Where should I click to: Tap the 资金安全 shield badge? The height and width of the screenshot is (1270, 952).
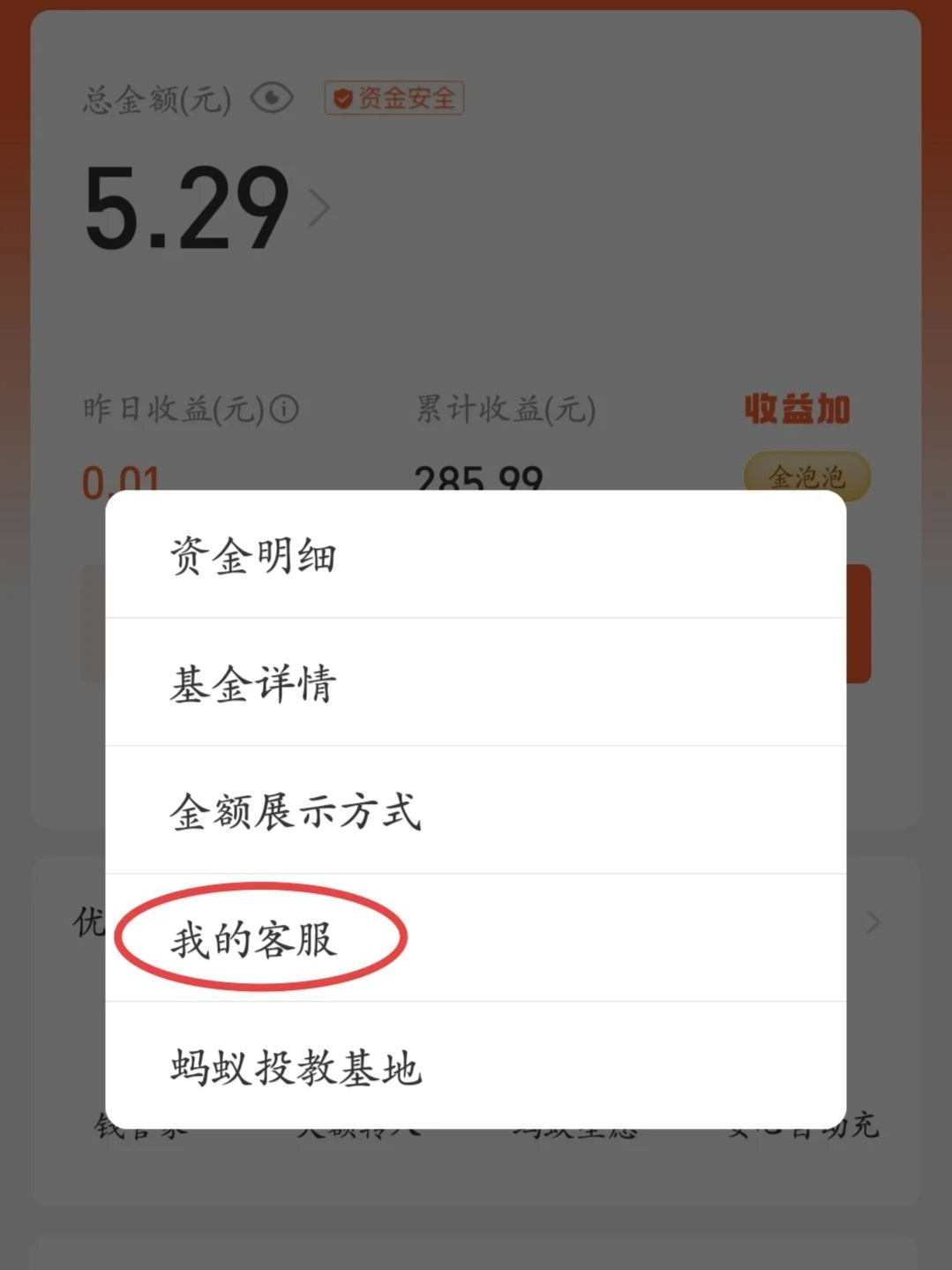(393, 98)
